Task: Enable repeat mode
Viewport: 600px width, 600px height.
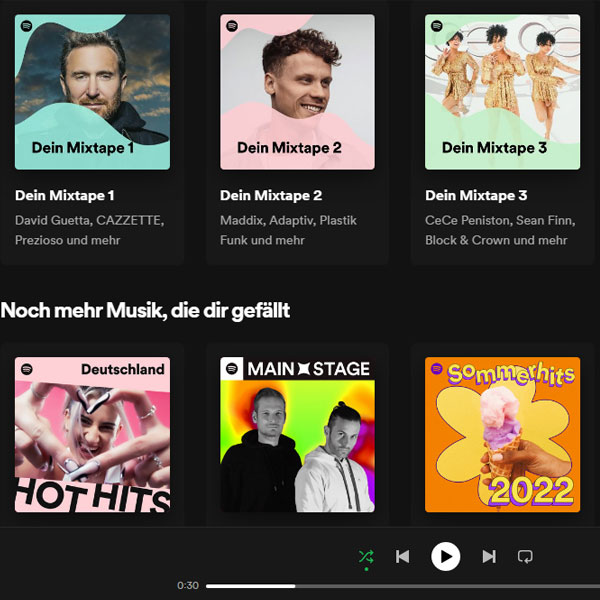Action: click(x=525, y=556)
